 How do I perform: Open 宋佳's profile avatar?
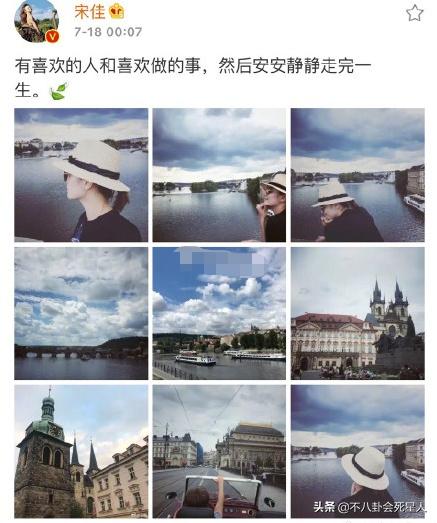(x=37, y=22)
